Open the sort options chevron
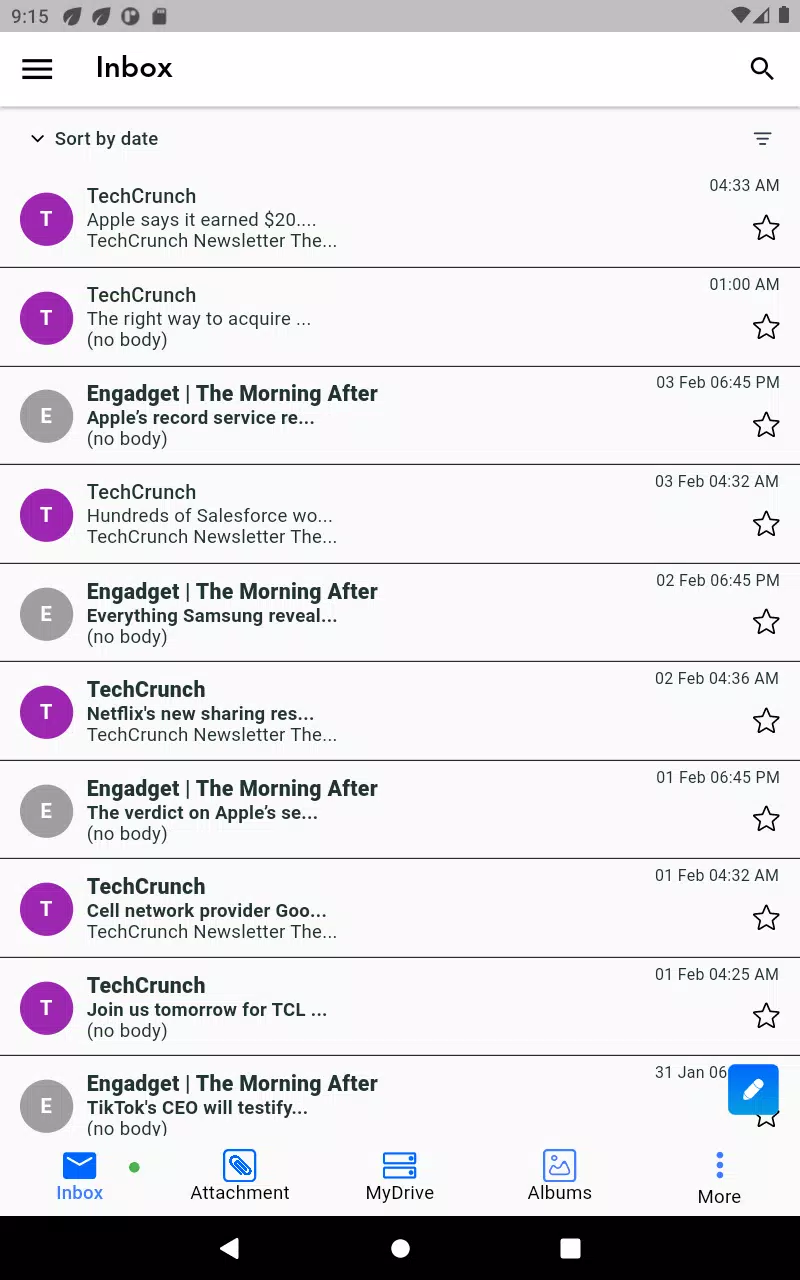This screenshot has width=800, height=1280. click(37, 138)
